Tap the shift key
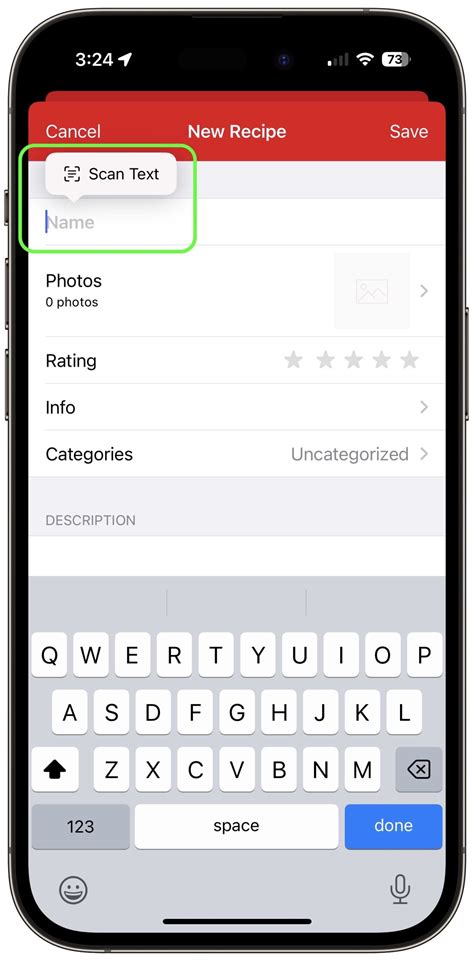Image resolution: width=474 pixels, height=961 pixels. [55, 769]
